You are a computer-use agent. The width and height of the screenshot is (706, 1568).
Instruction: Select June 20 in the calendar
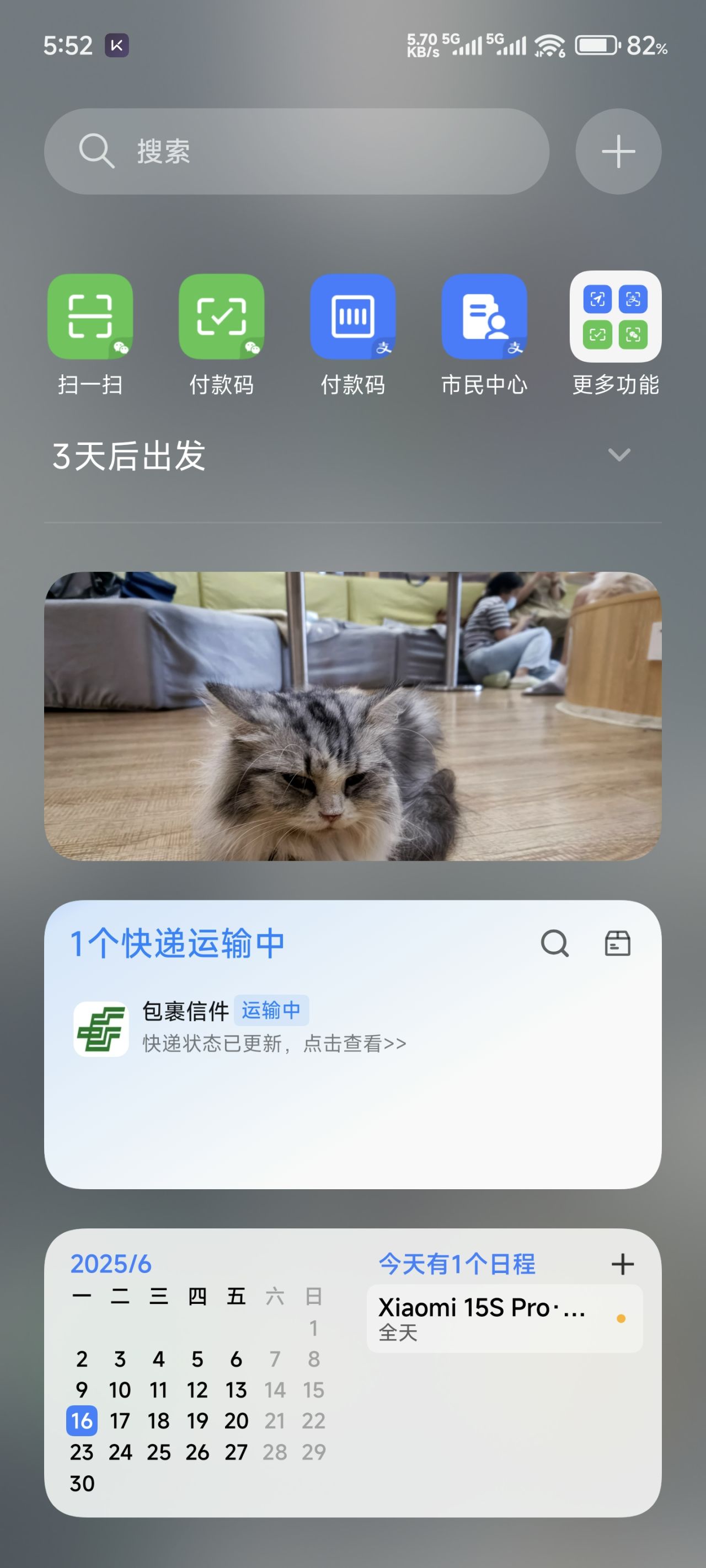point(237,1421)
